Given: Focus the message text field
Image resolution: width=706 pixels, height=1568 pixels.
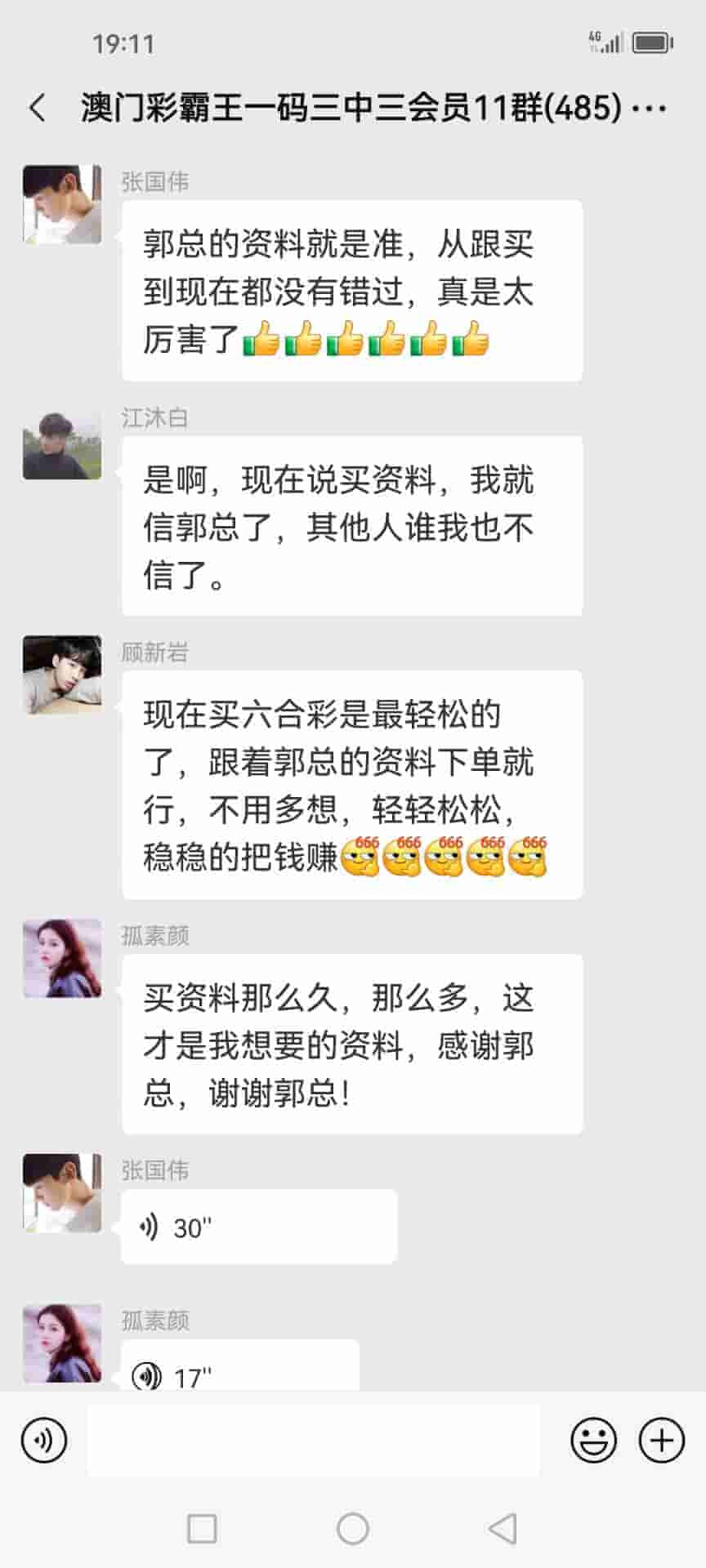Looking at the screenshot, I should (x=314, y=1441).
